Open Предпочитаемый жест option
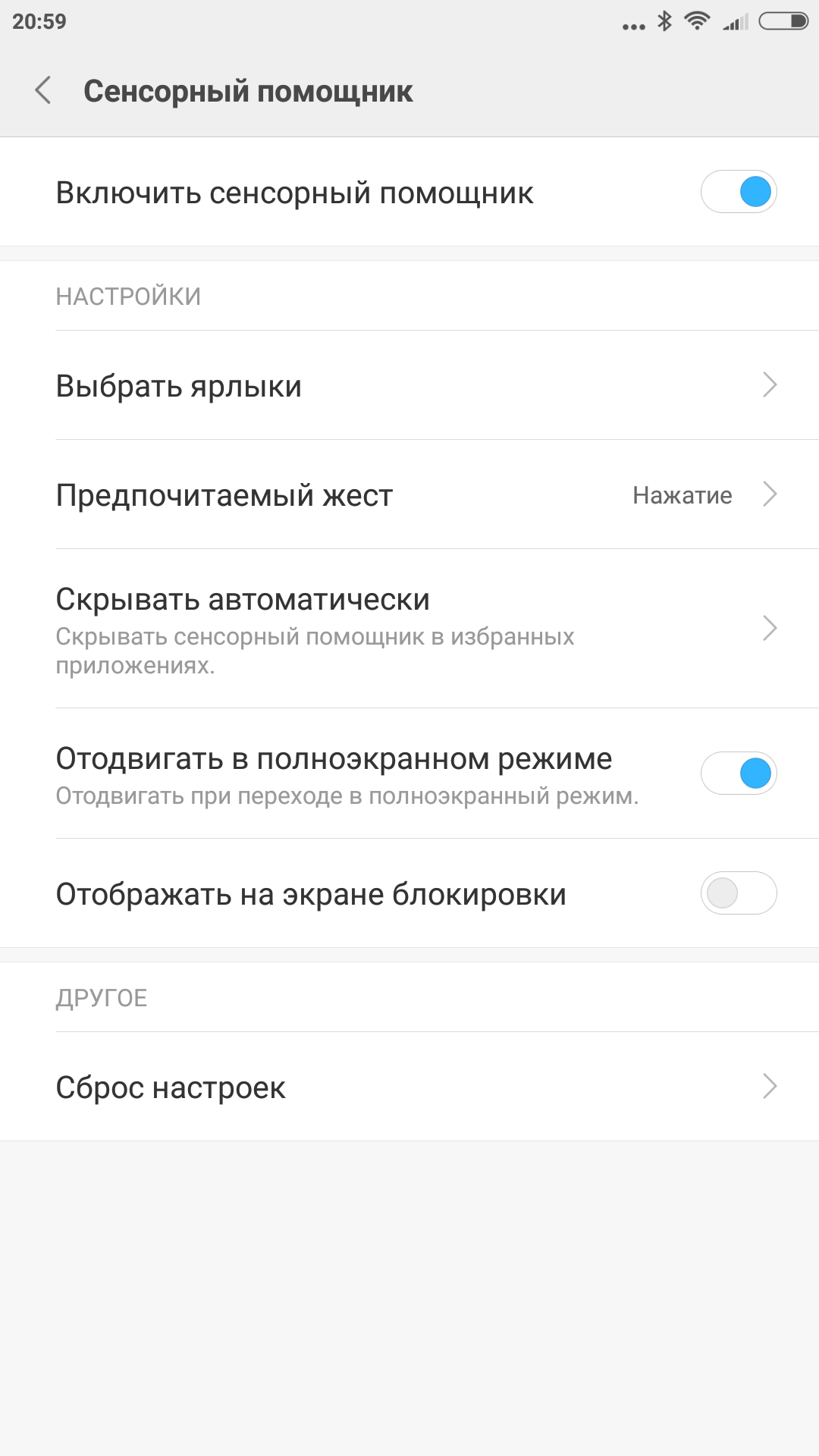This screenshot has height=1456, width=819. [409, 494]
